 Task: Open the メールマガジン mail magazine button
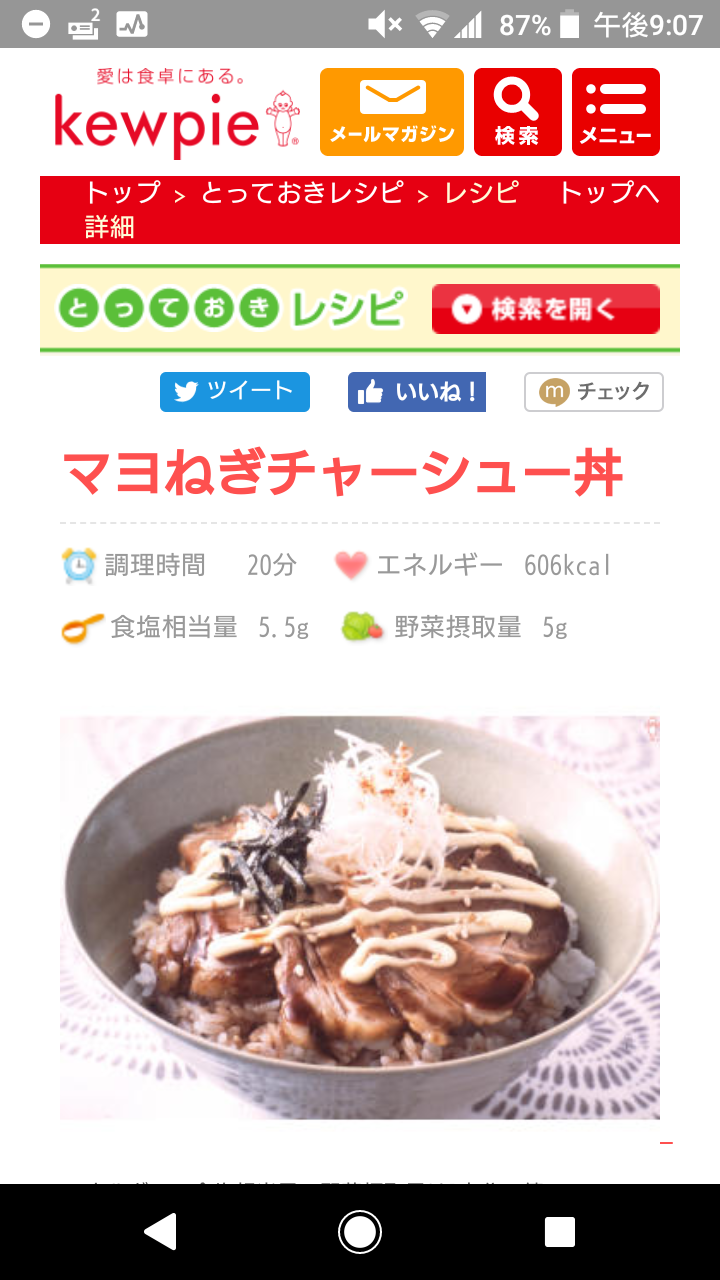pos(392,112)
